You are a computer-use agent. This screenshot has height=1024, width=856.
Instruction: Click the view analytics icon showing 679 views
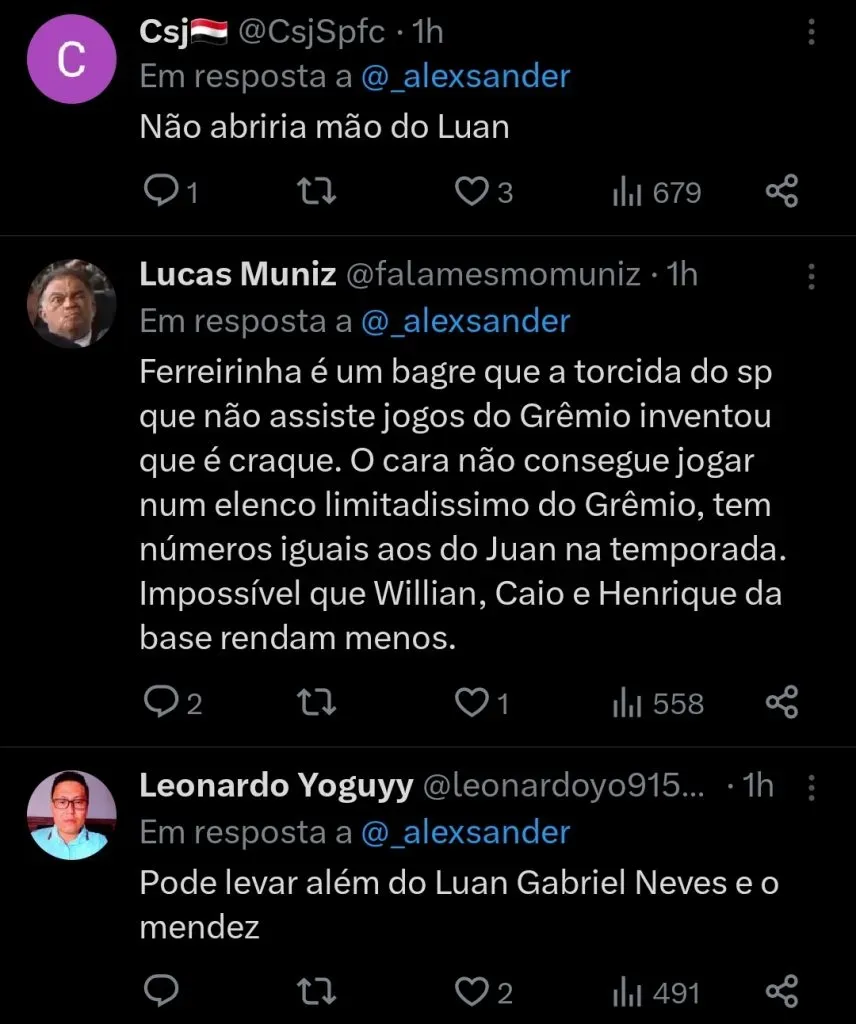coord(627,192)
